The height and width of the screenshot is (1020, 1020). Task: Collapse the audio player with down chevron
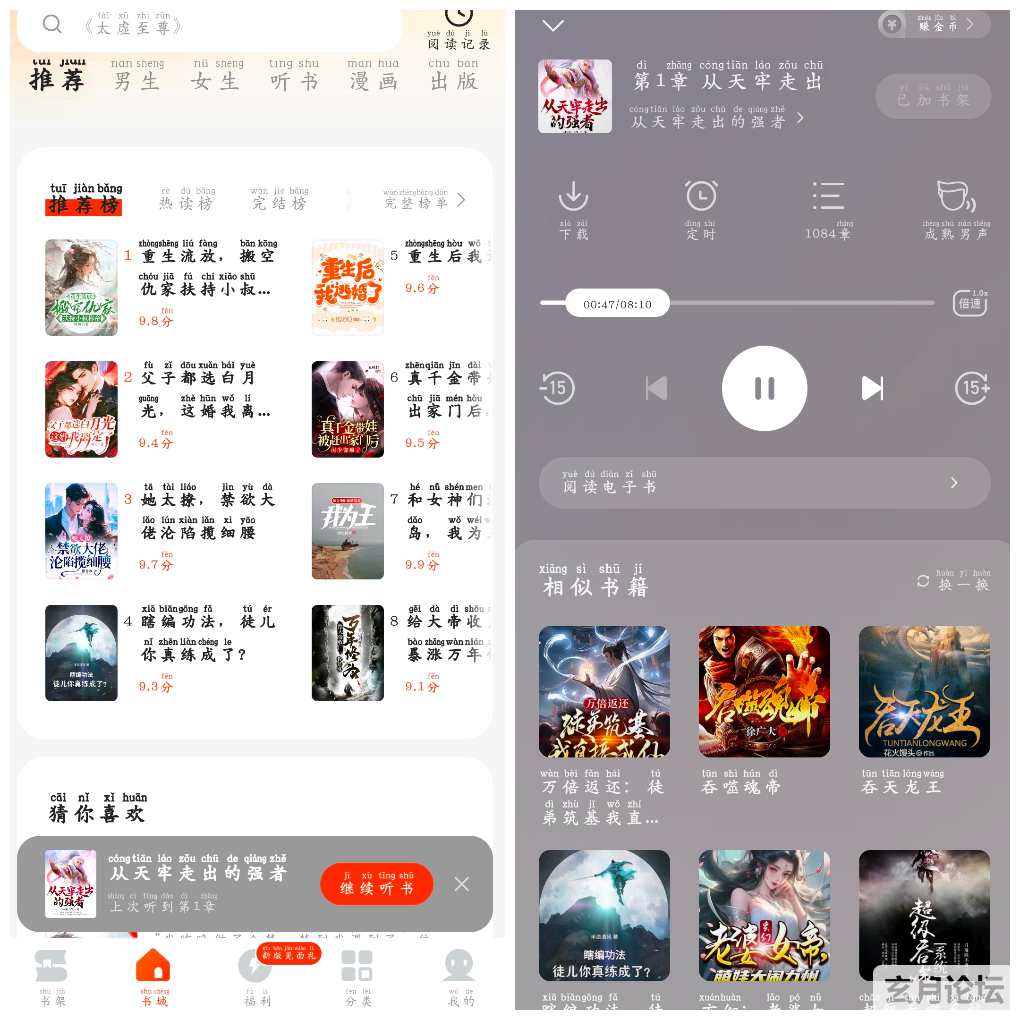coord(552,26)
